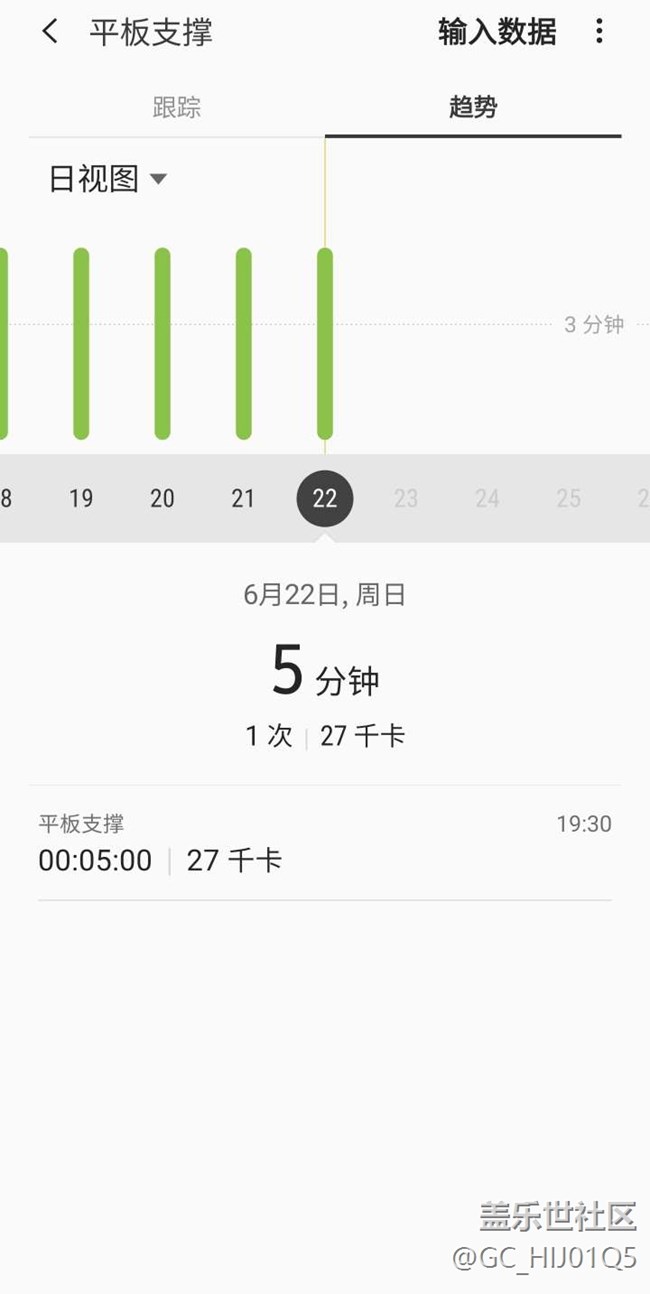Open the 平板支撑 record at 19:30
Screen dimensions: 650x1294
[325, 843]
